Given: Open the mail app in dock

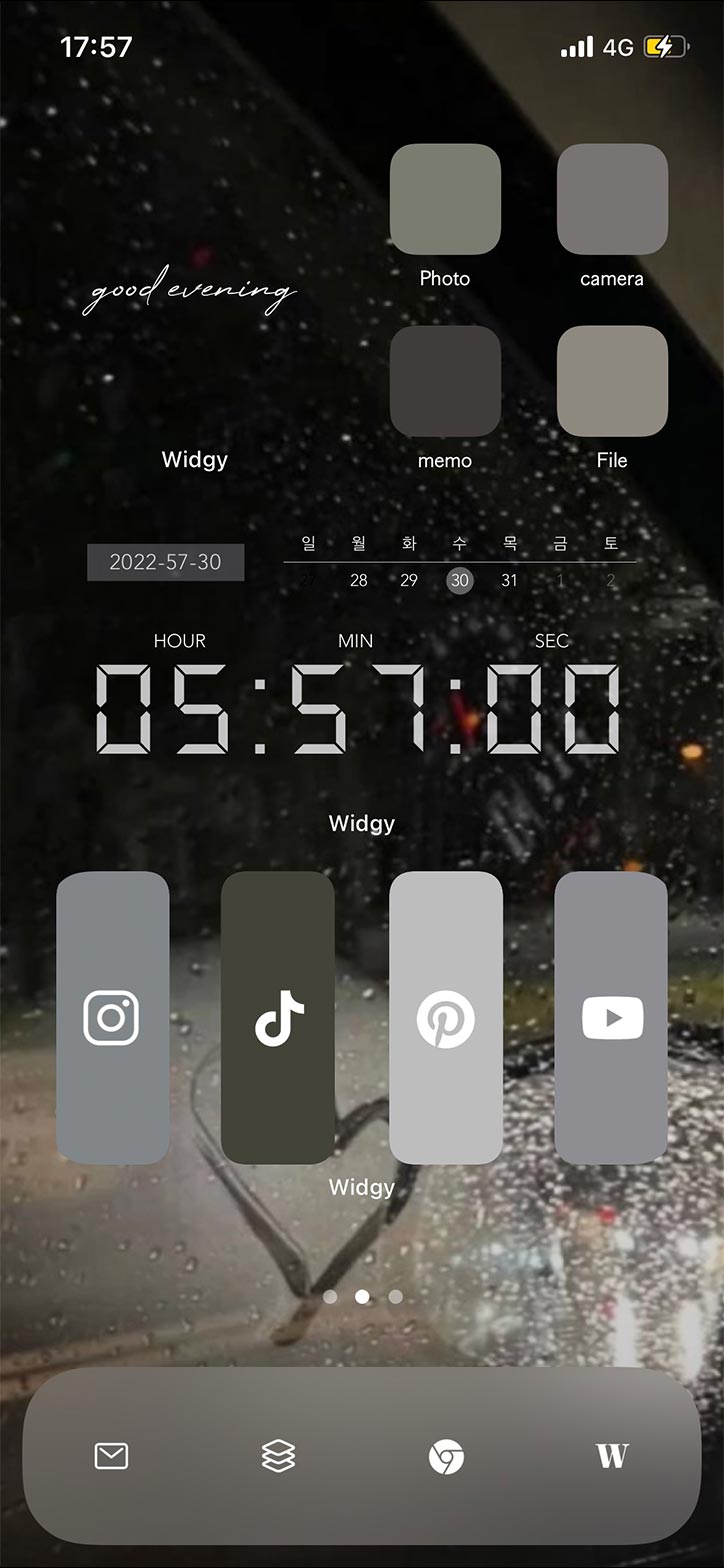Looking at the screenshot, I should pyautogui.click(x=111, y=1456).
